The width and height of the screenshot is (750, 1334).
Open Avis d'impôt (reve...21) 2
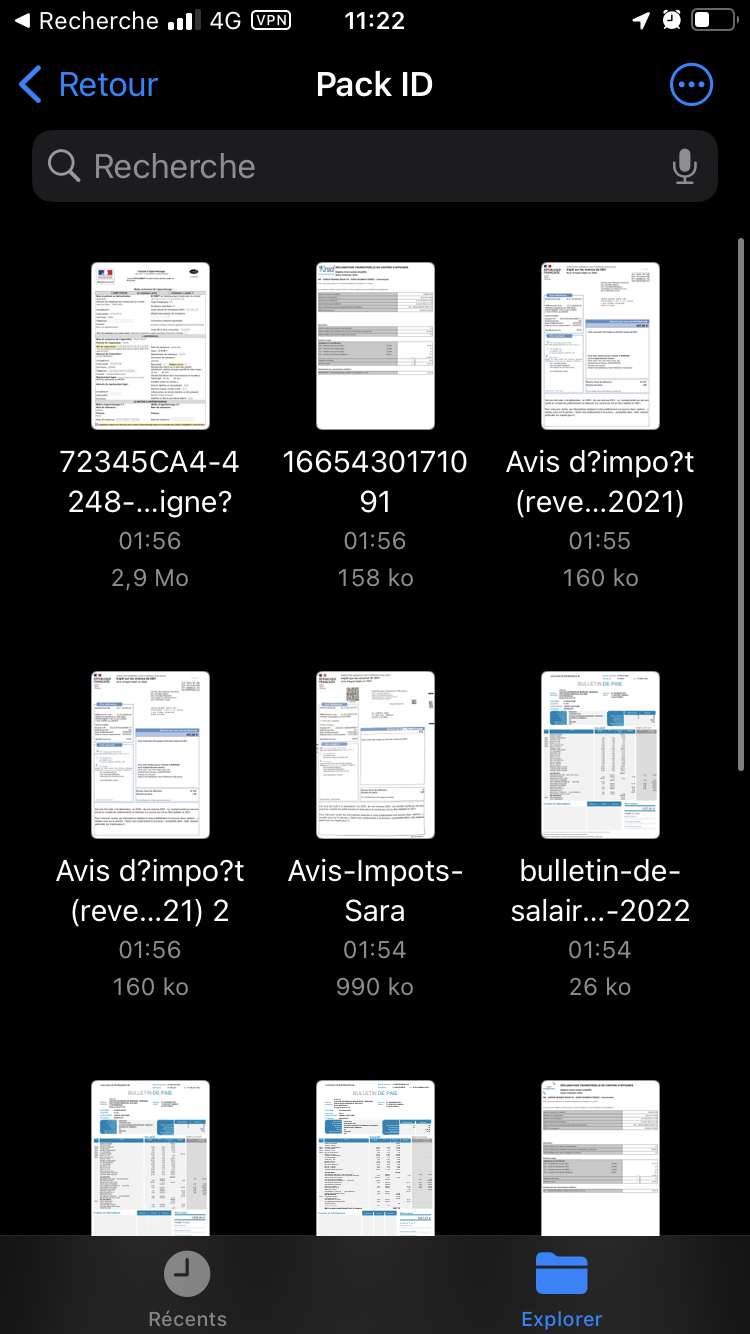150,756
